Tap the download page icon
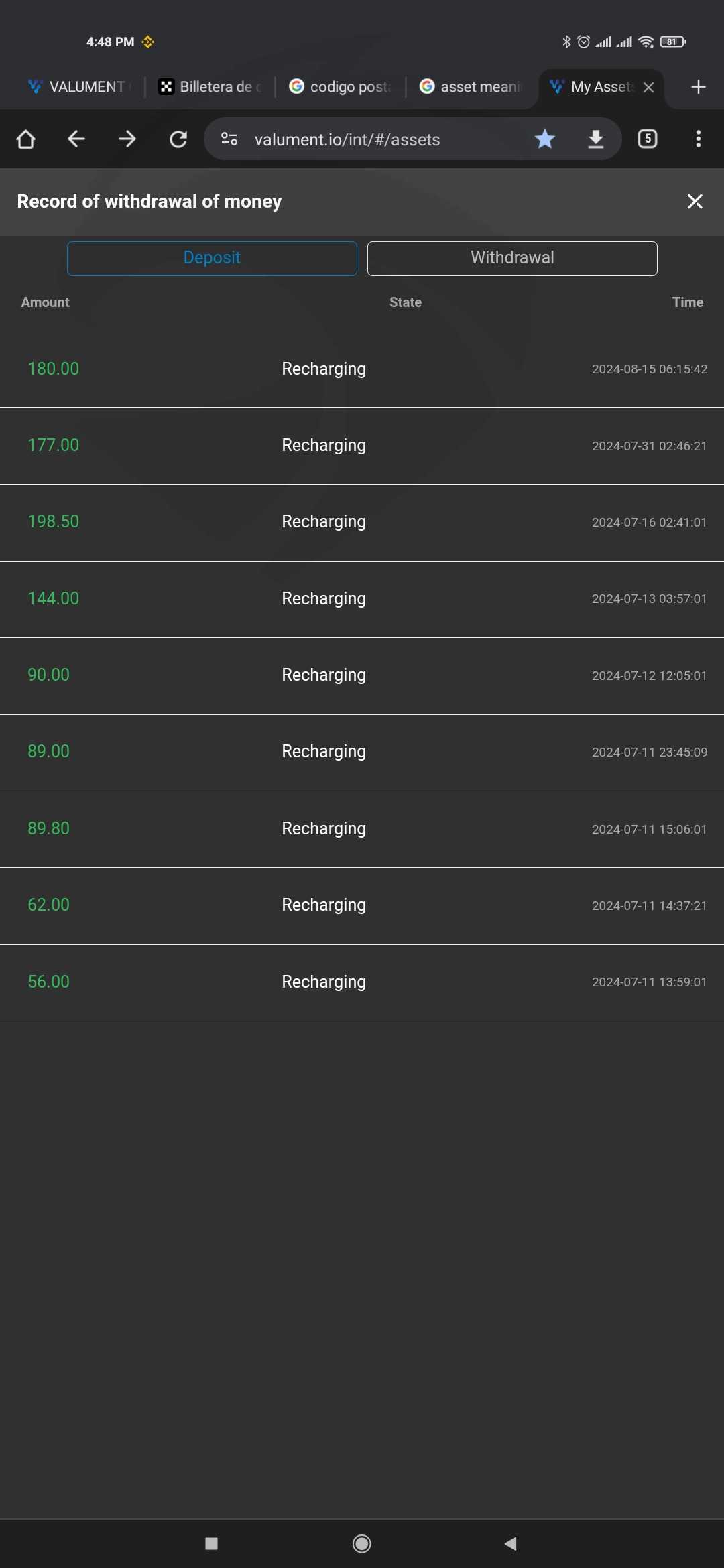Image resolution: width=724 pixels, height=1568 pixels. click(x=595, y=139)
